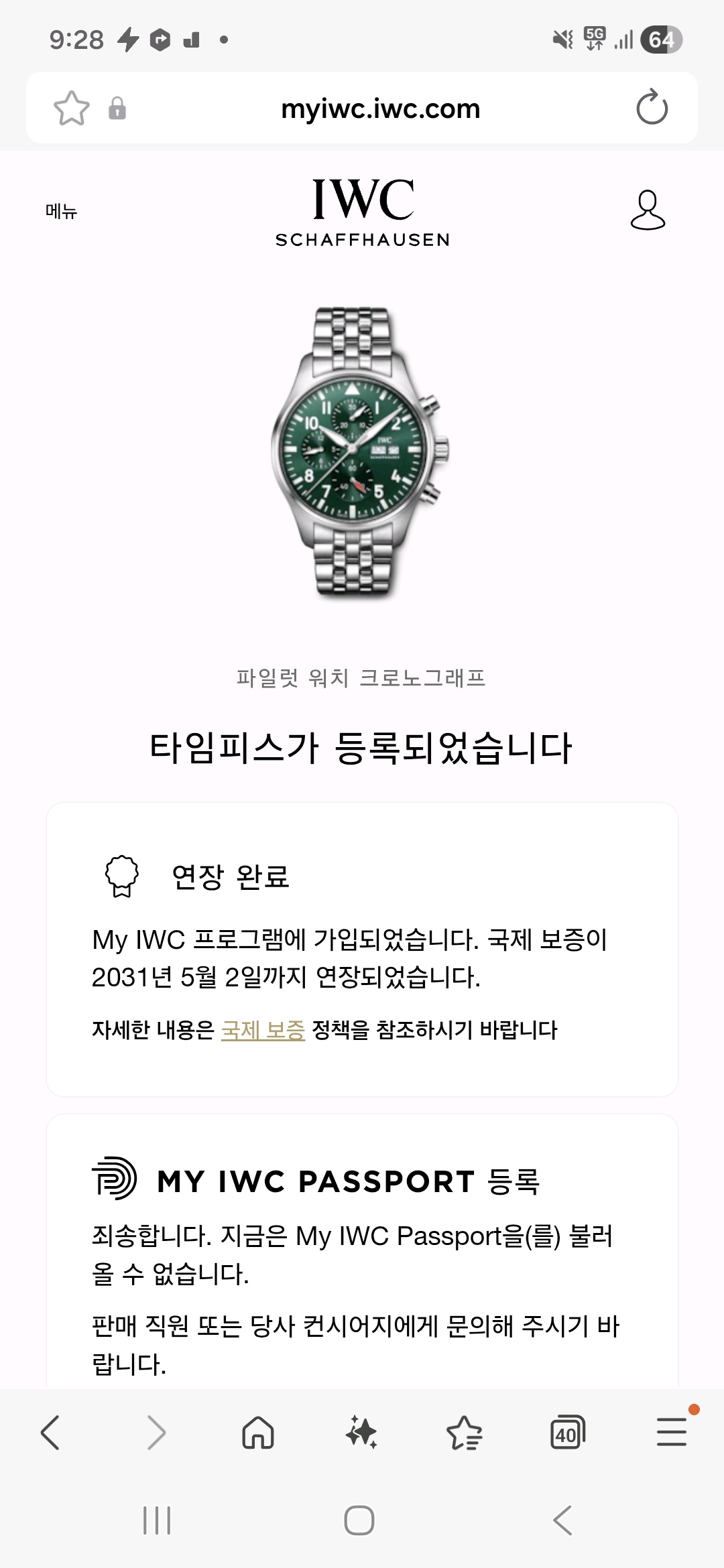Go to the IWC Schaffhausen homepage logo
Screen dimensions: 724x1568
click(x=363, y=212)
